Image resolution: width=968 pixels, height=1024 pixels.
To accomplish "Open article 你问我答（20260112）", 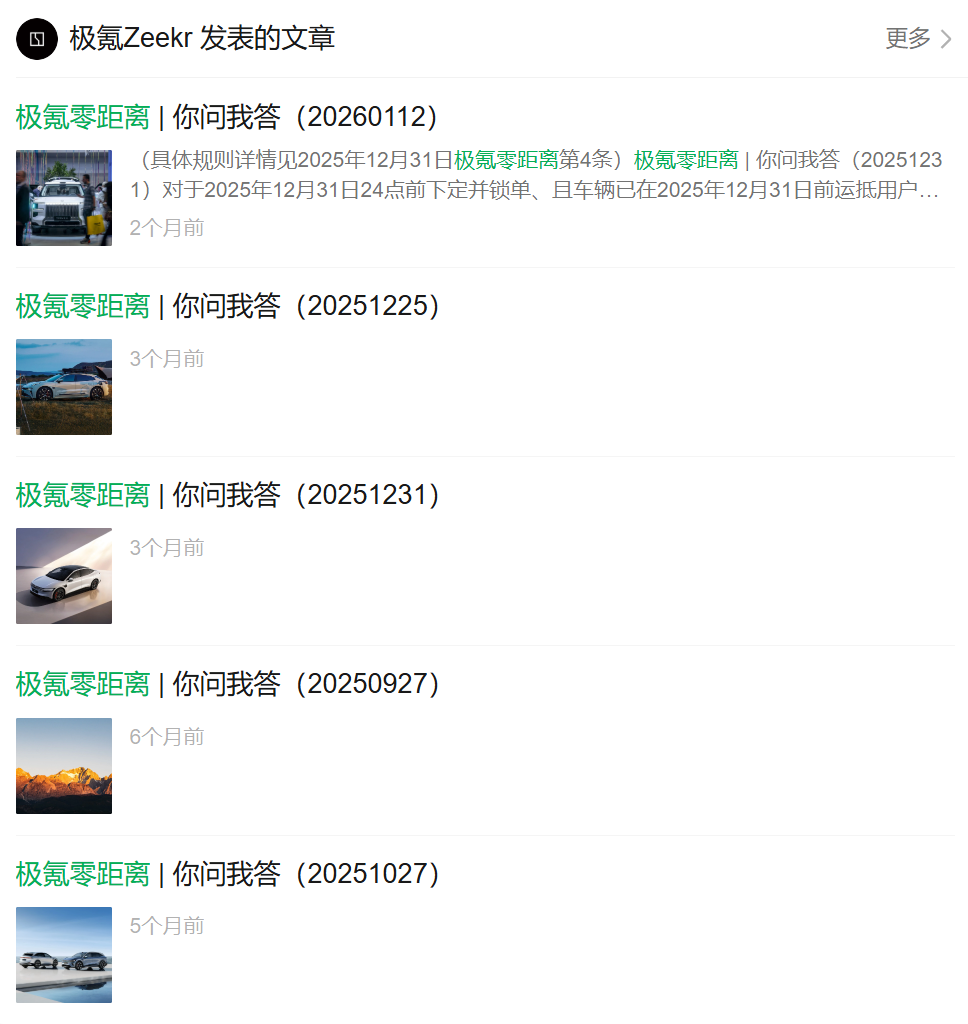I will [x=228, y=117].
